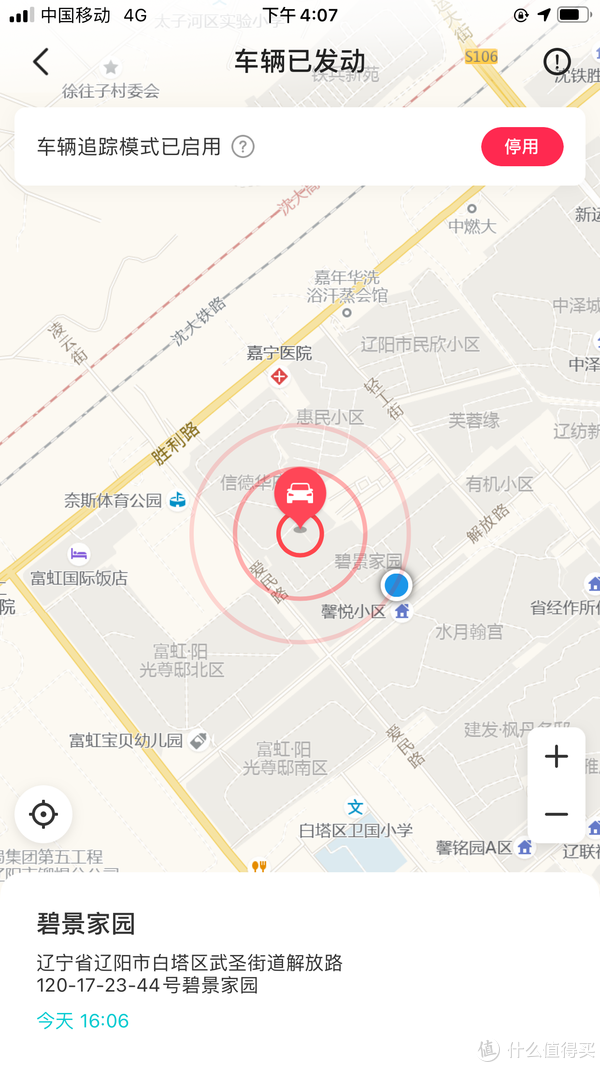Open the exclamation info icon
Image resolution: width=600 pixels, height=1067 pixels.
pos(556,62)
